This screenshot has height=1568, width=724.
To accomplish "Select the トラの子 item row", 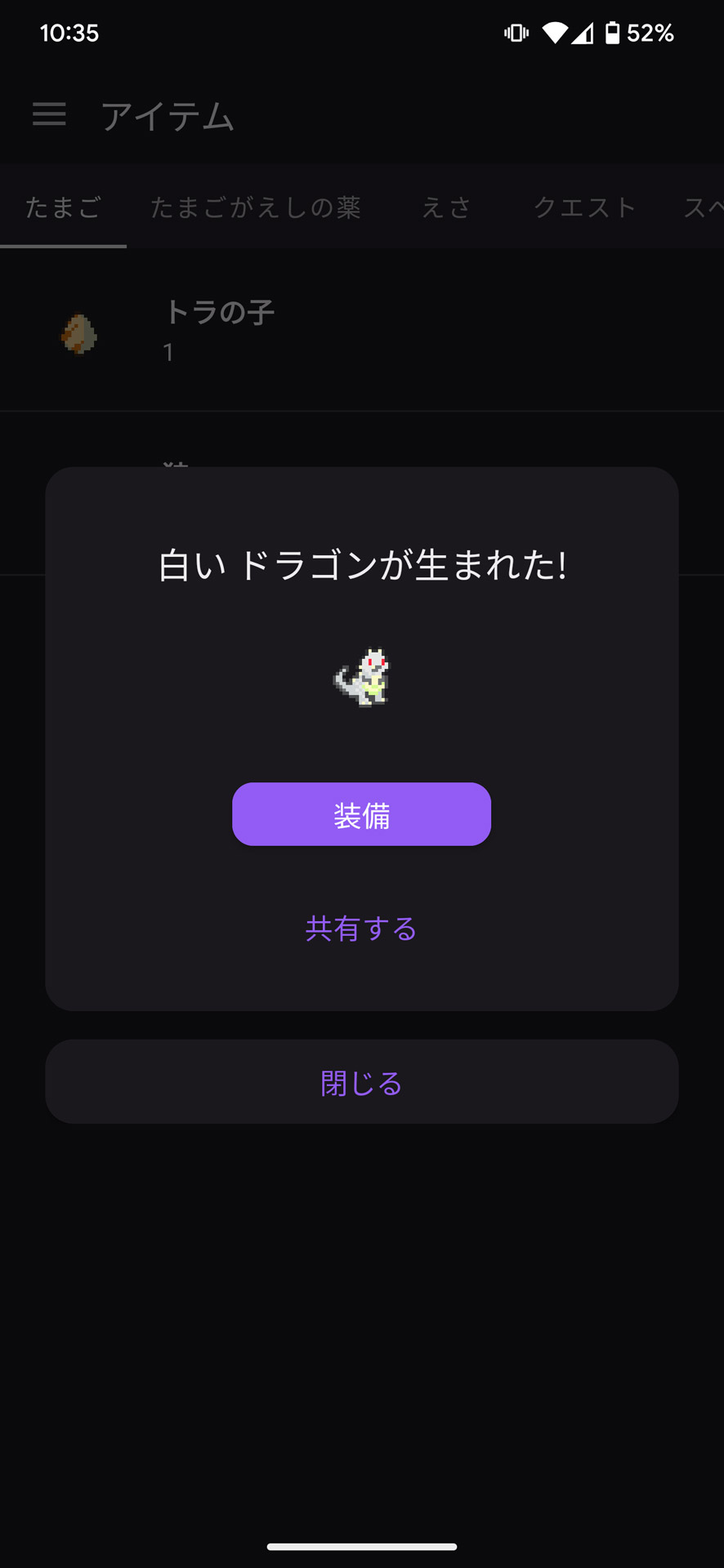I will [x=362, y=331].
